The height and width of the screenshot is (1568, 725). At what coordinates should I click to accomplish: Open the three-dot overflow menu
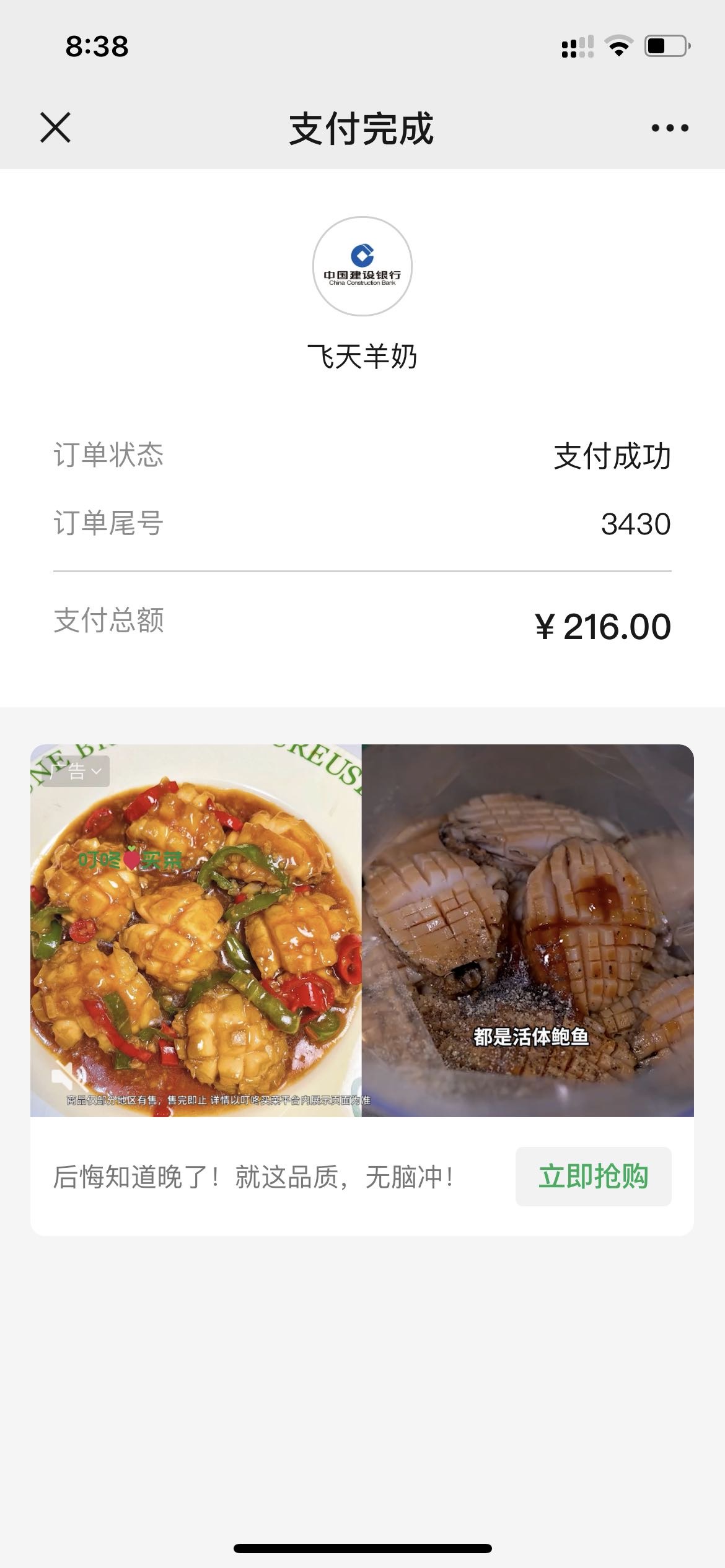coord(669,128)
